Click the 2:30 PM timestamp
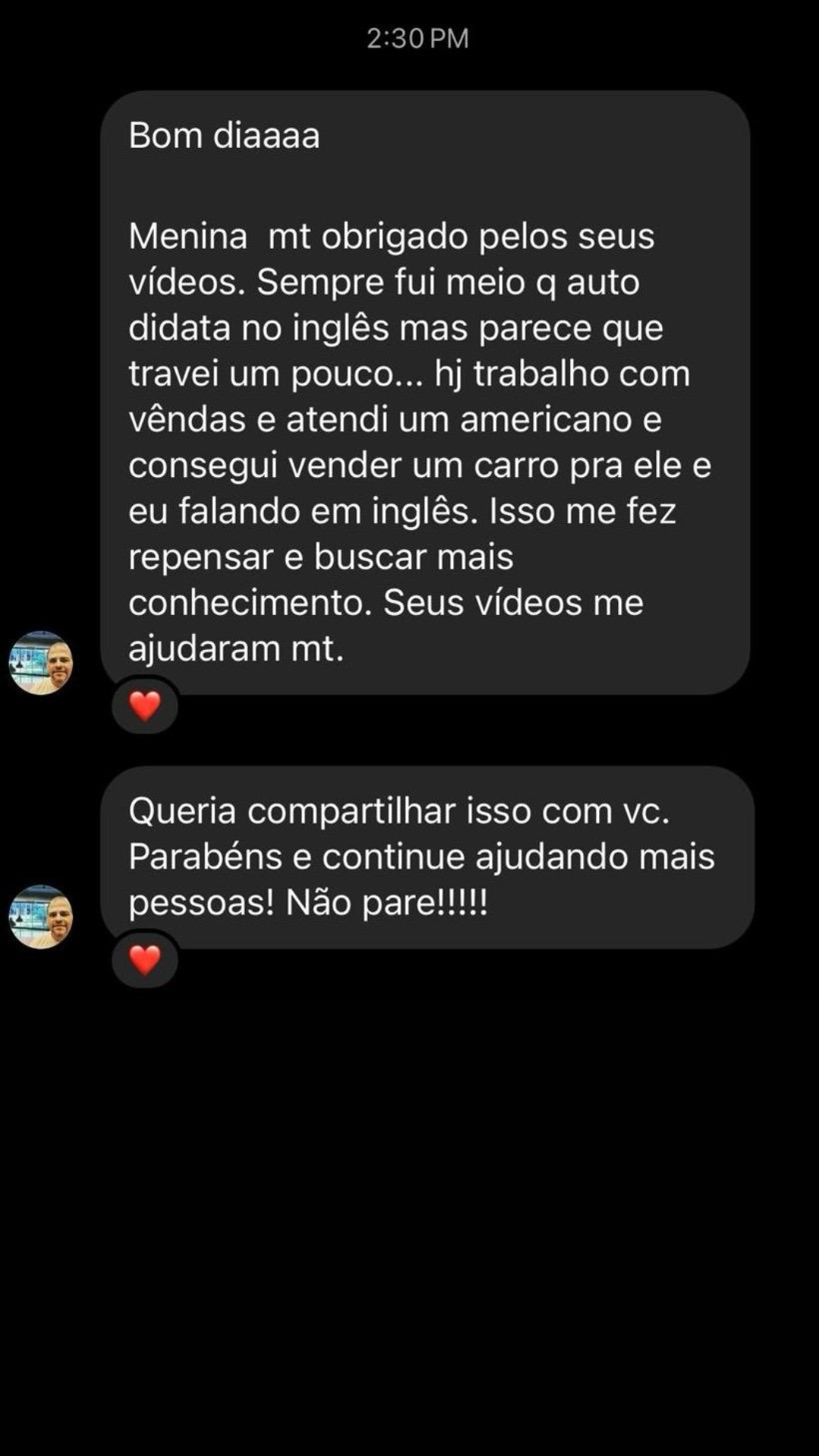The image size is (819, 1456). (x=418, y=36)
